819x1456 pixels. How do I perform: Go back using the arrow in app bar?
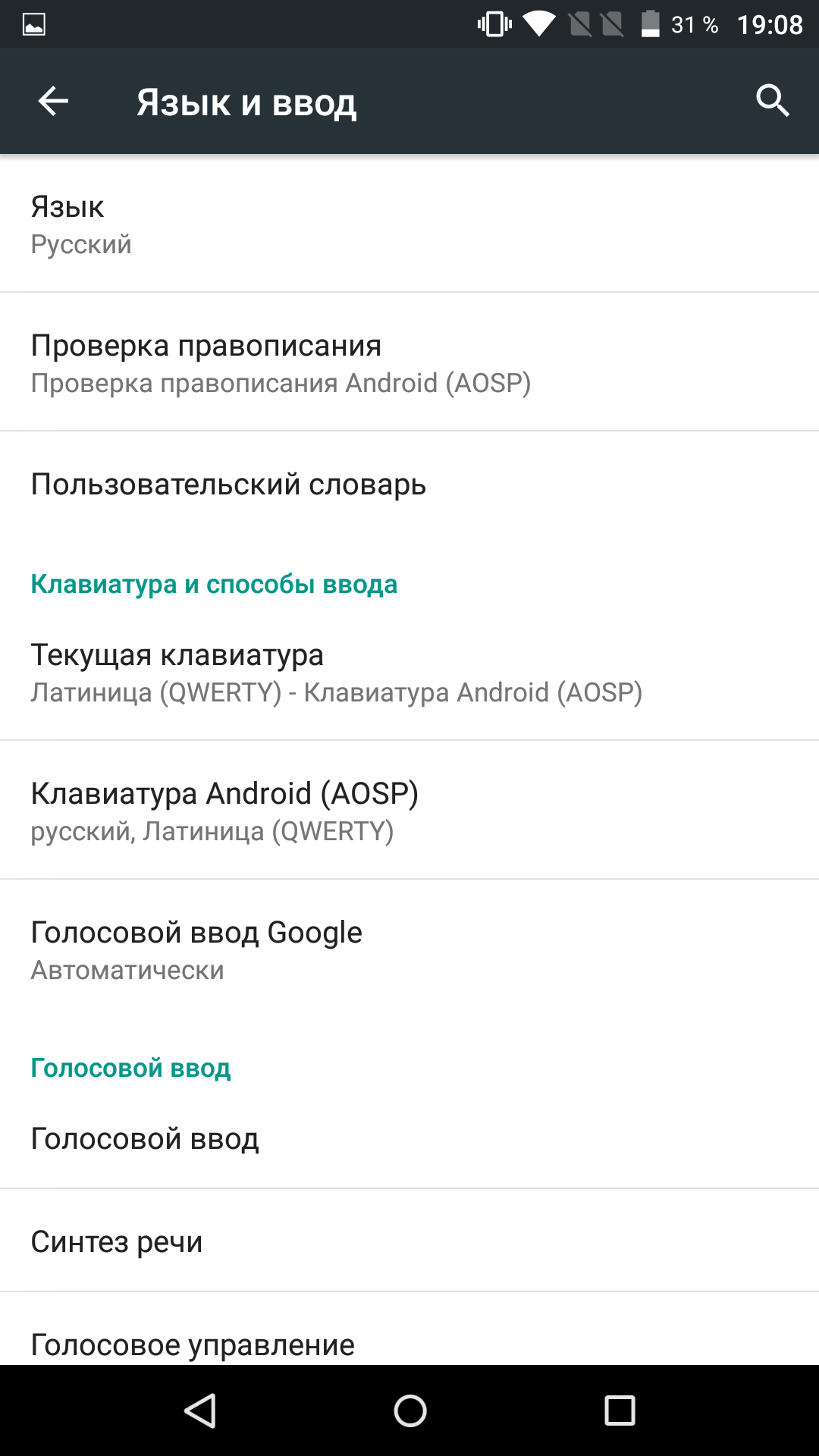coord(53,101)
